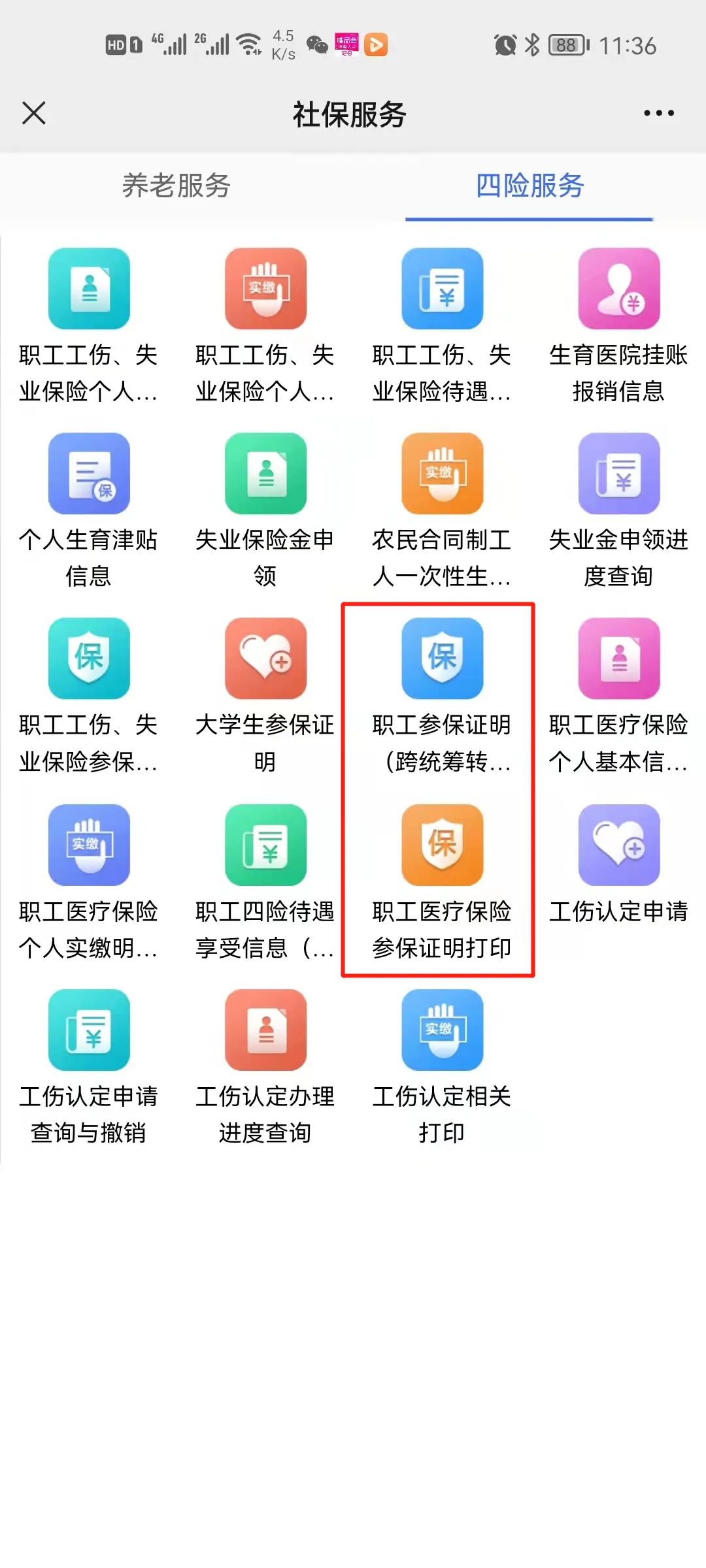The height and width of the screenshot is (1568, 706).
Task: Select the 四险服务 tab
Action: click(529, 186)
